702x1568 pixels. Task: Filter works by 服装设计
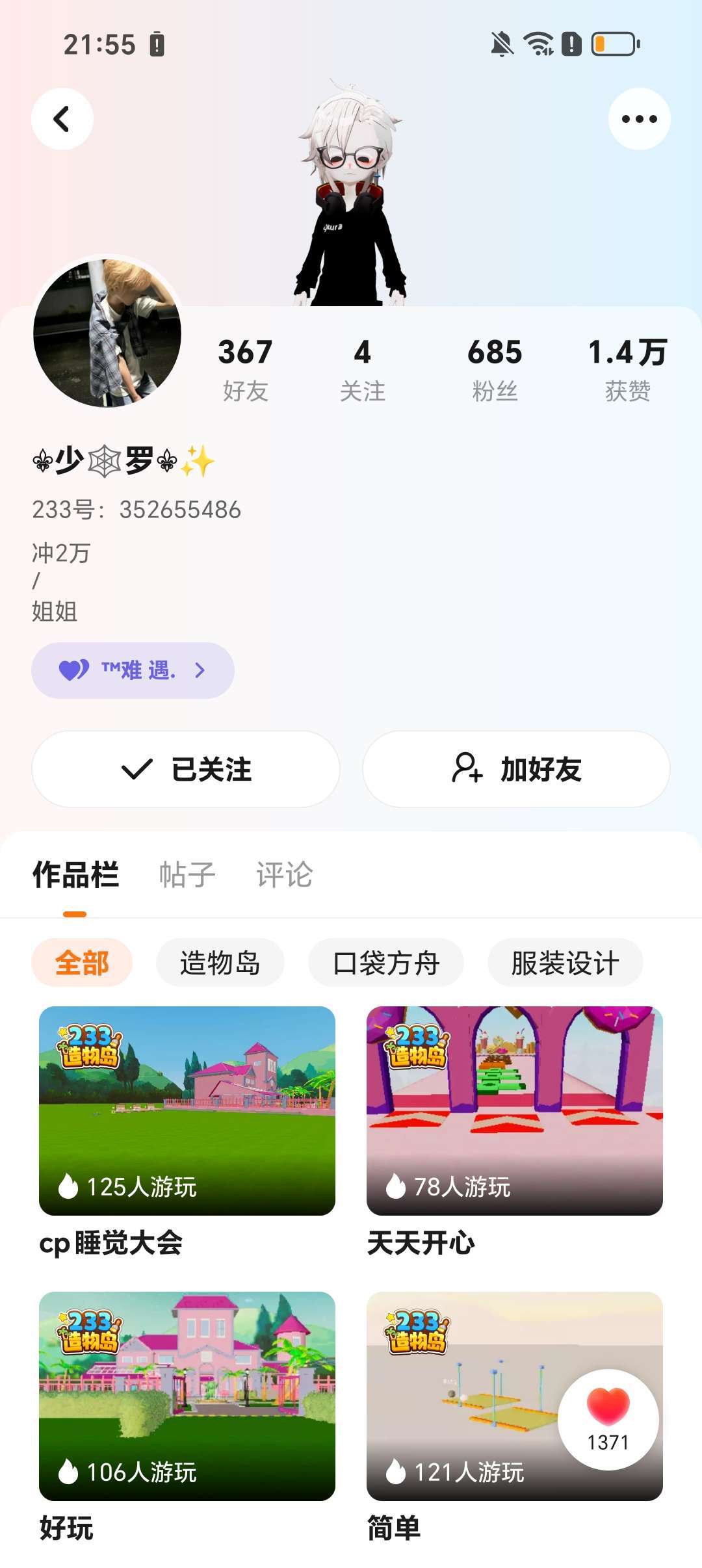pos(565,963)
